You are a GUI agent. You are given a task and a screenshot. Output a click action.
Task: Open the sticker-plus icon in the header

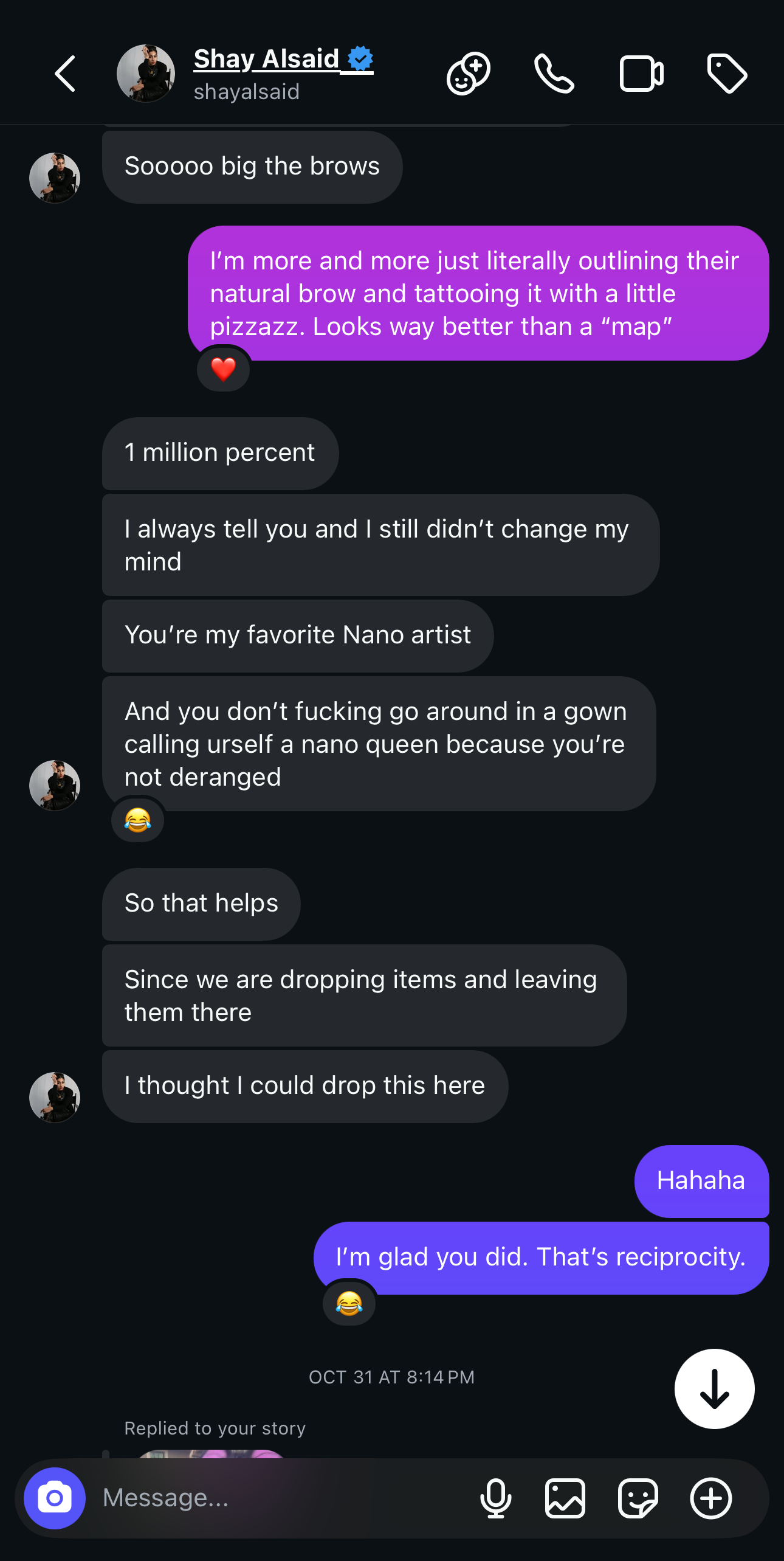point(468,74)
